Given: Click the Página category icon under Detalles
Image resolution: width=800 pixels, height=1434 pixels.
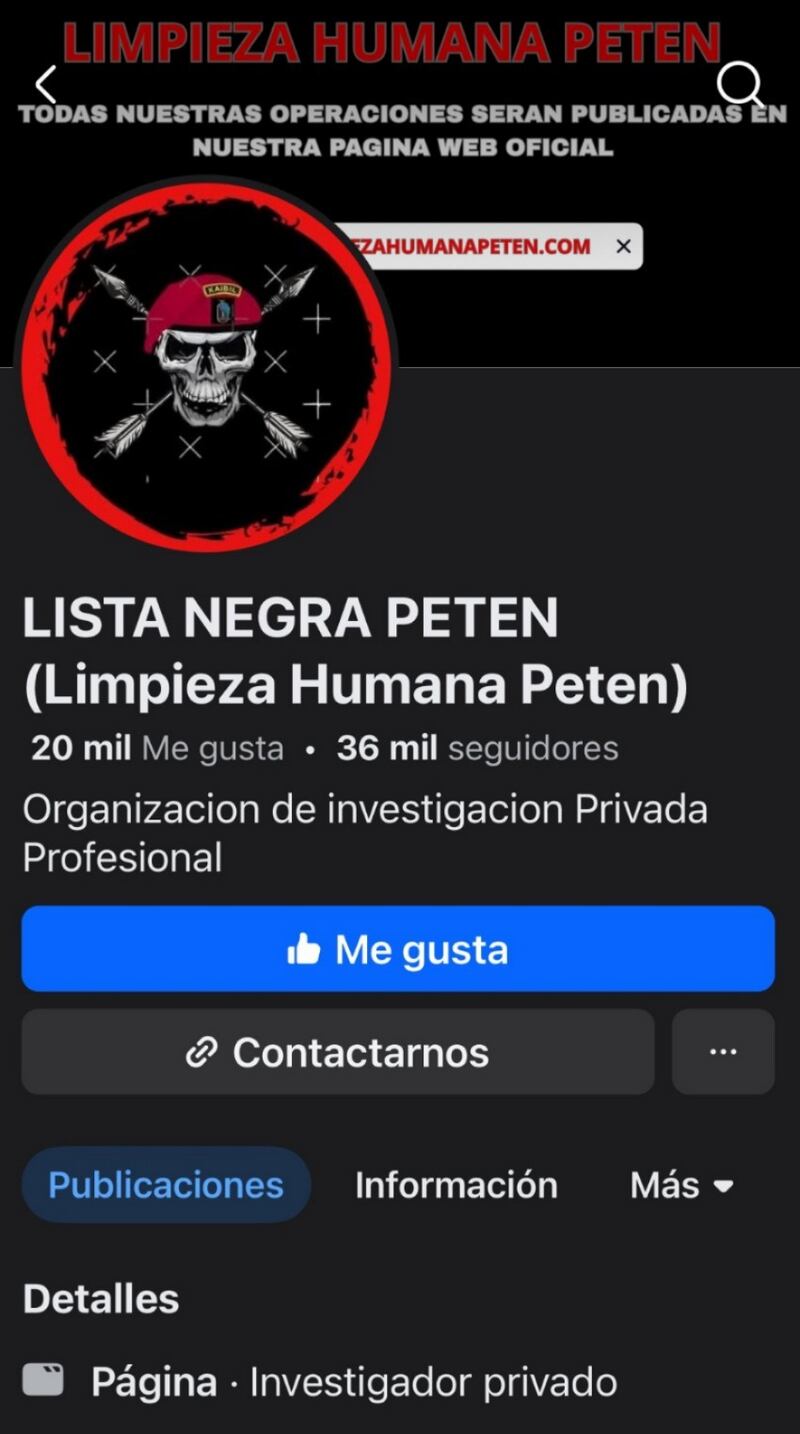Looking at the screenshot, I should click(44, 1382).
